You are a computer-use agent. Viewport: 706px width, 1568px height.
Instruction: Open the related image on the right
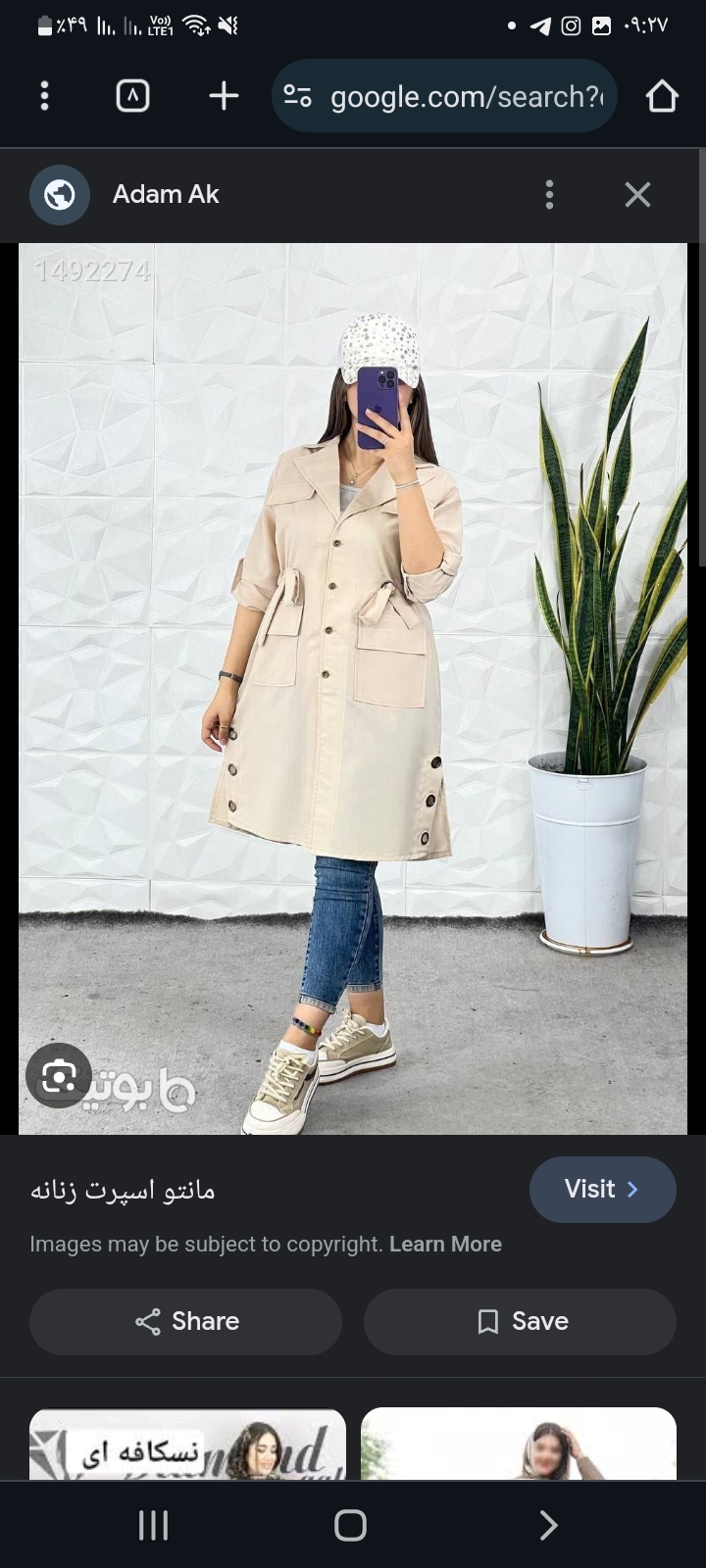(519, 1444)
